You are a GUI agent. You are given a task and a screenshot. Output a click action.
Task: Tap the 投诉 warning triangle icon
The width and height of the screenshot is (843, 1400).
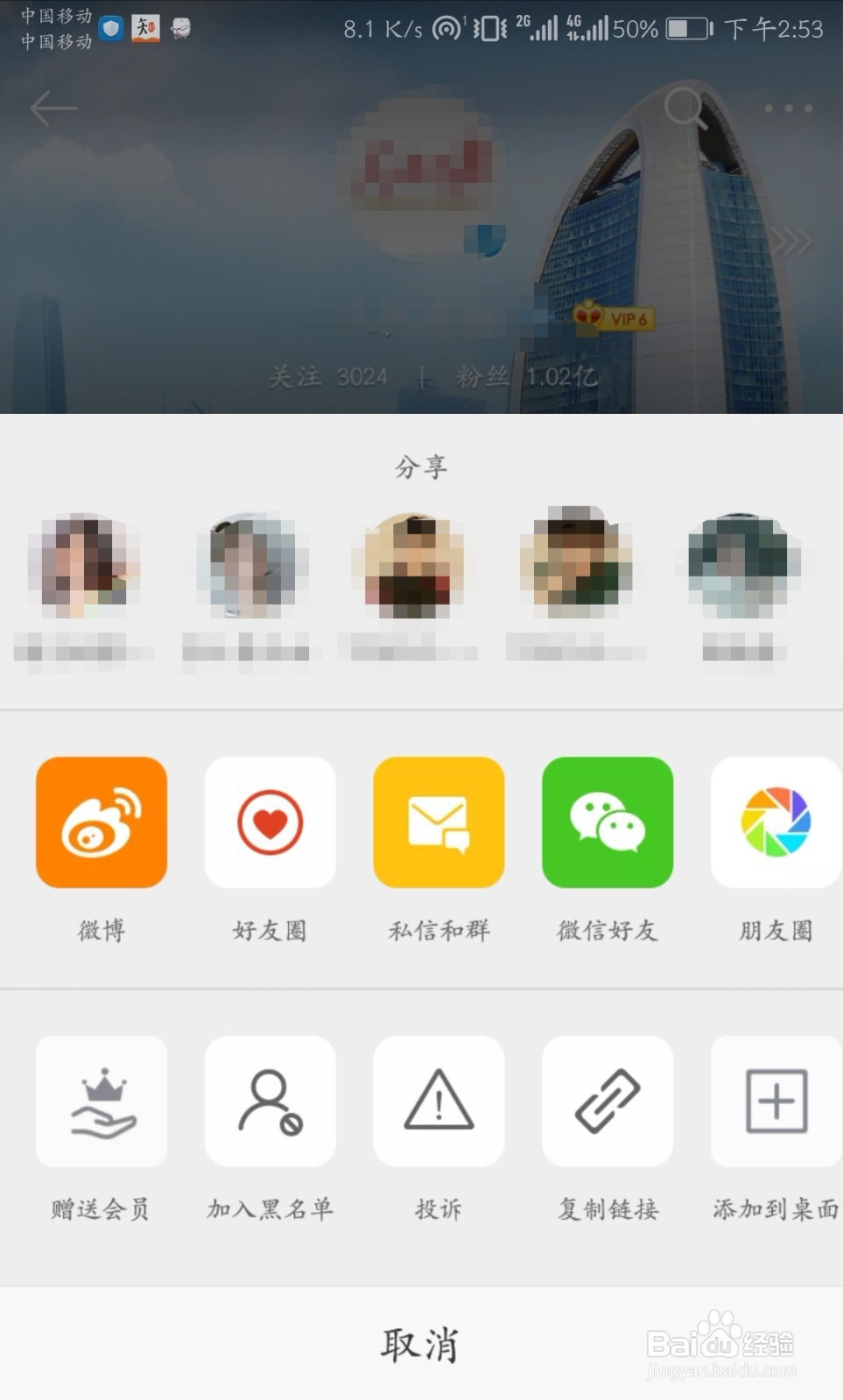click(439, 1101)
